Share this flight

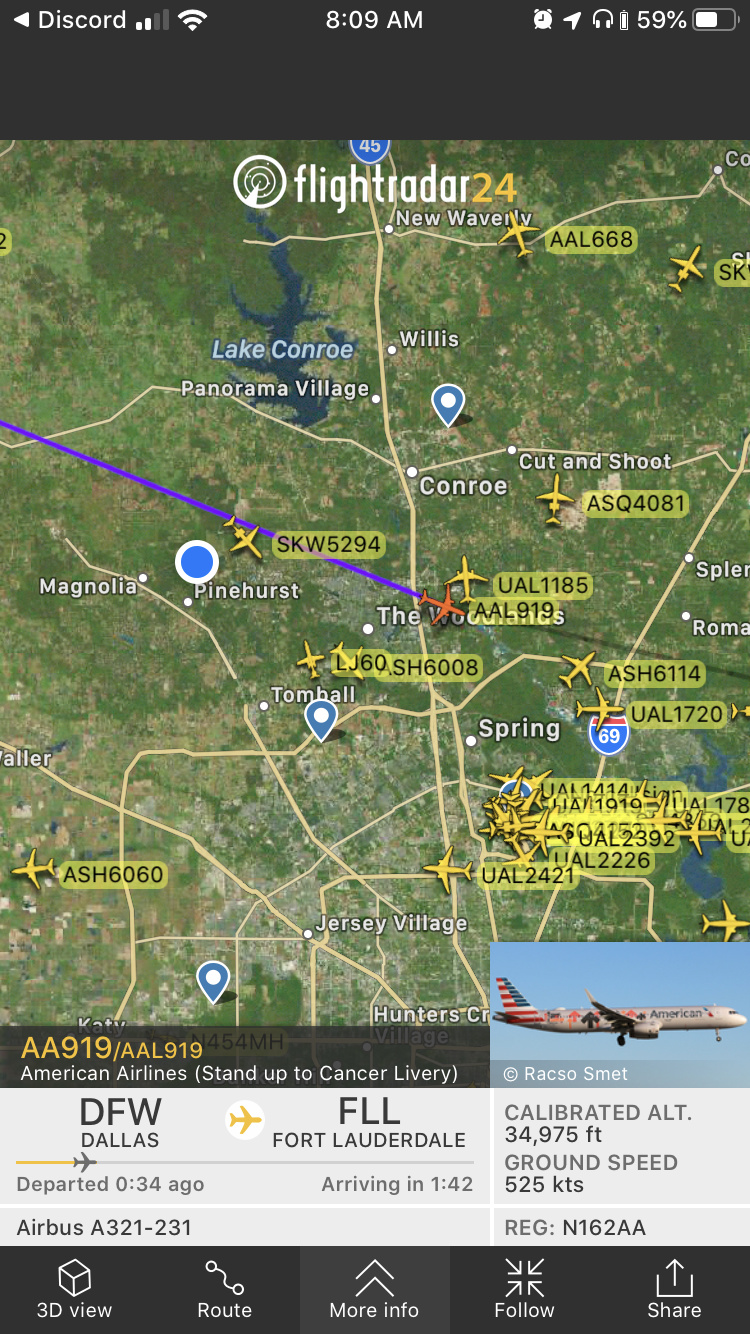pos(674,1289)
